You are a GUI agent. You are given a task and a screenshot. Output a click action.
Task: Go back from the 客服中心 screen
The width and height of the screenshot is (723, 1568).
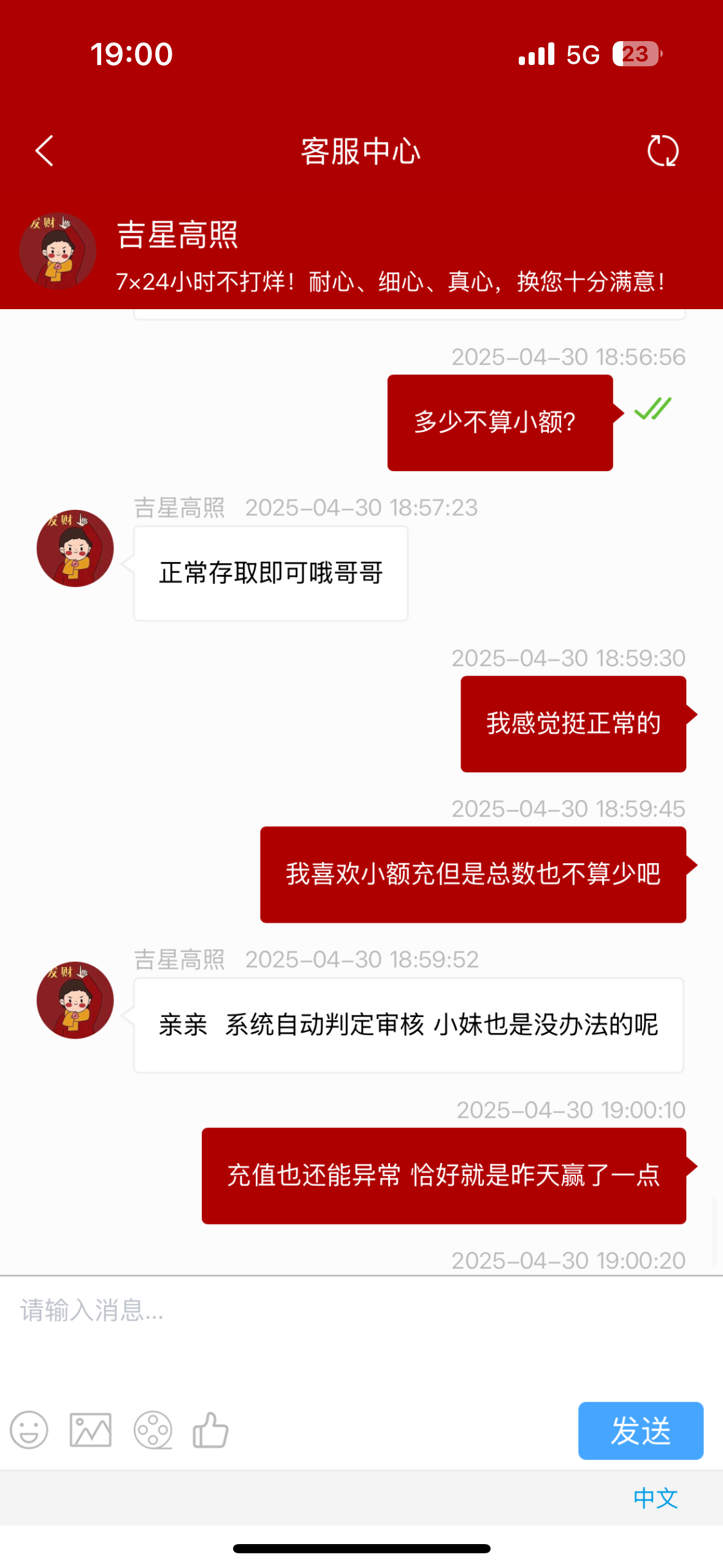pos(44,151)
